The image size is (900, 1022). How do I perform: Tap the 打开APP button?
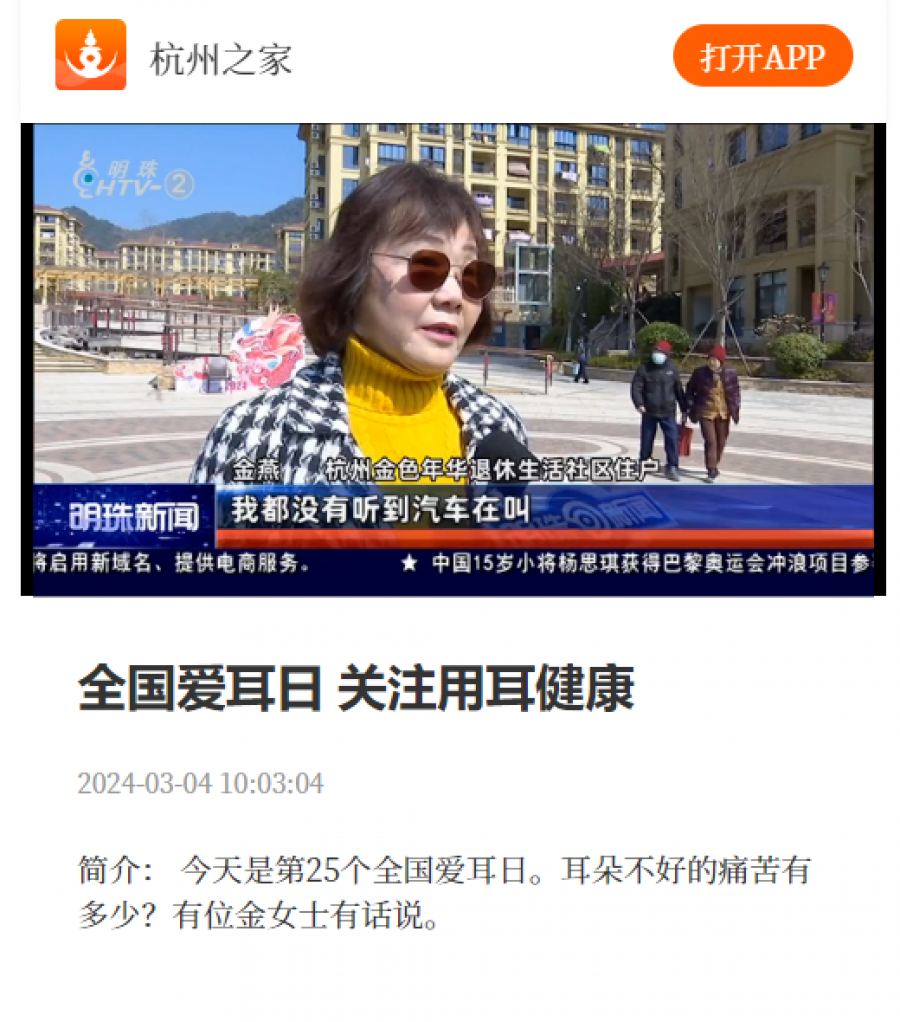[762, 56]
